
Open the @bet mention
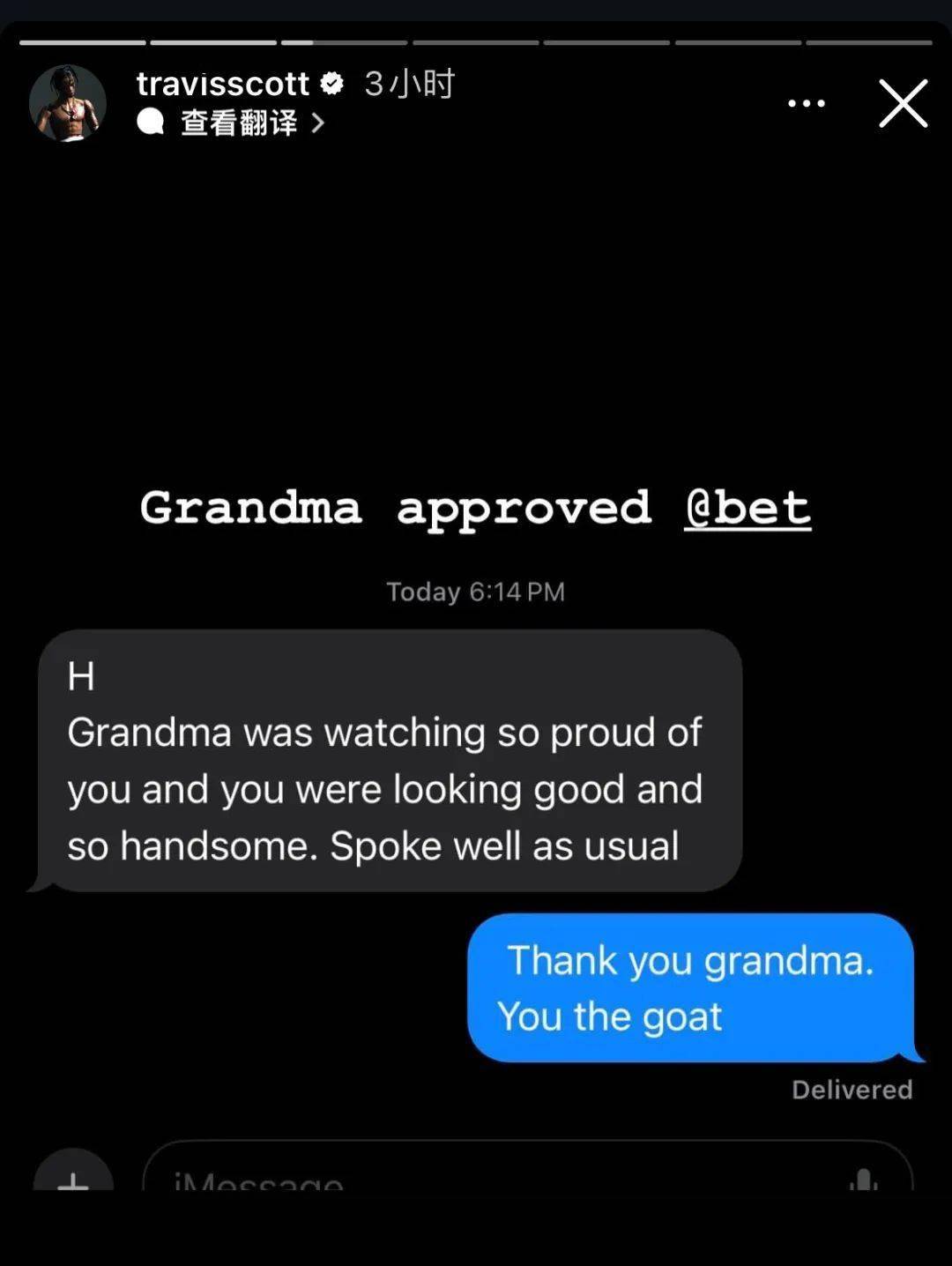coord(747,509)
